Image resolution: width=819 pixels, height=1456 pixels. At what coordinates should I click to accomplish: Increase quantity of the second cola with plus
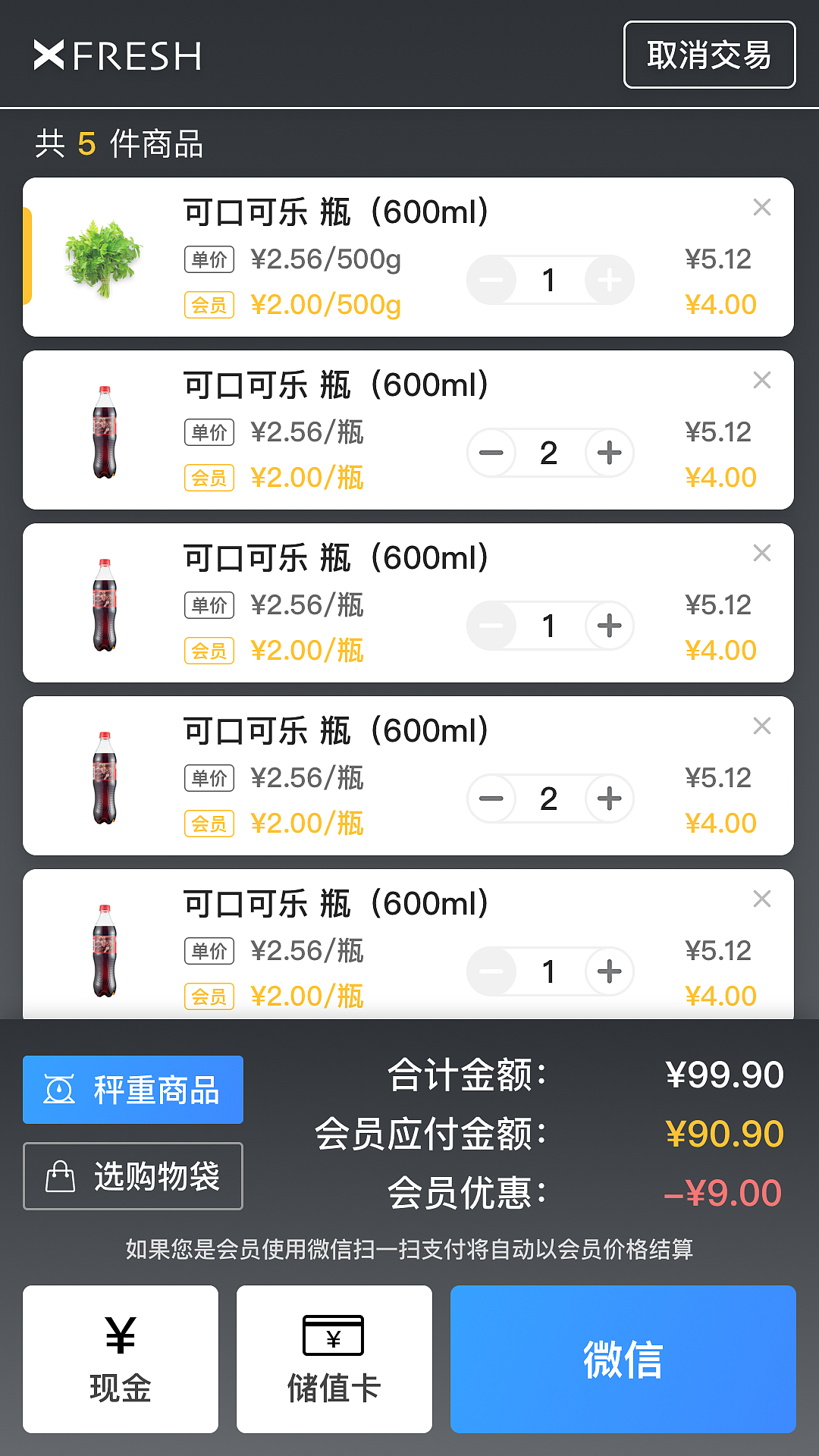tap(609, 453)
